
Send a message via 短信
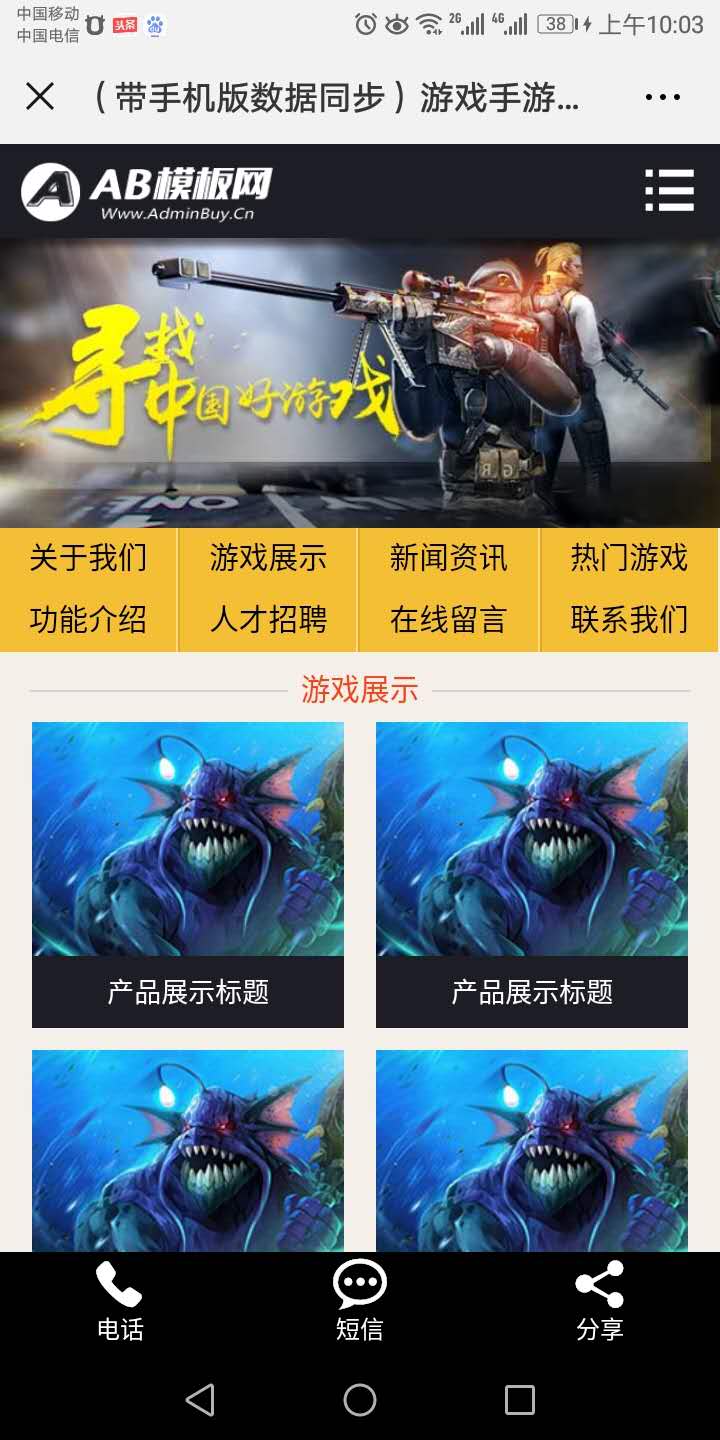(x=360, y=1300)
